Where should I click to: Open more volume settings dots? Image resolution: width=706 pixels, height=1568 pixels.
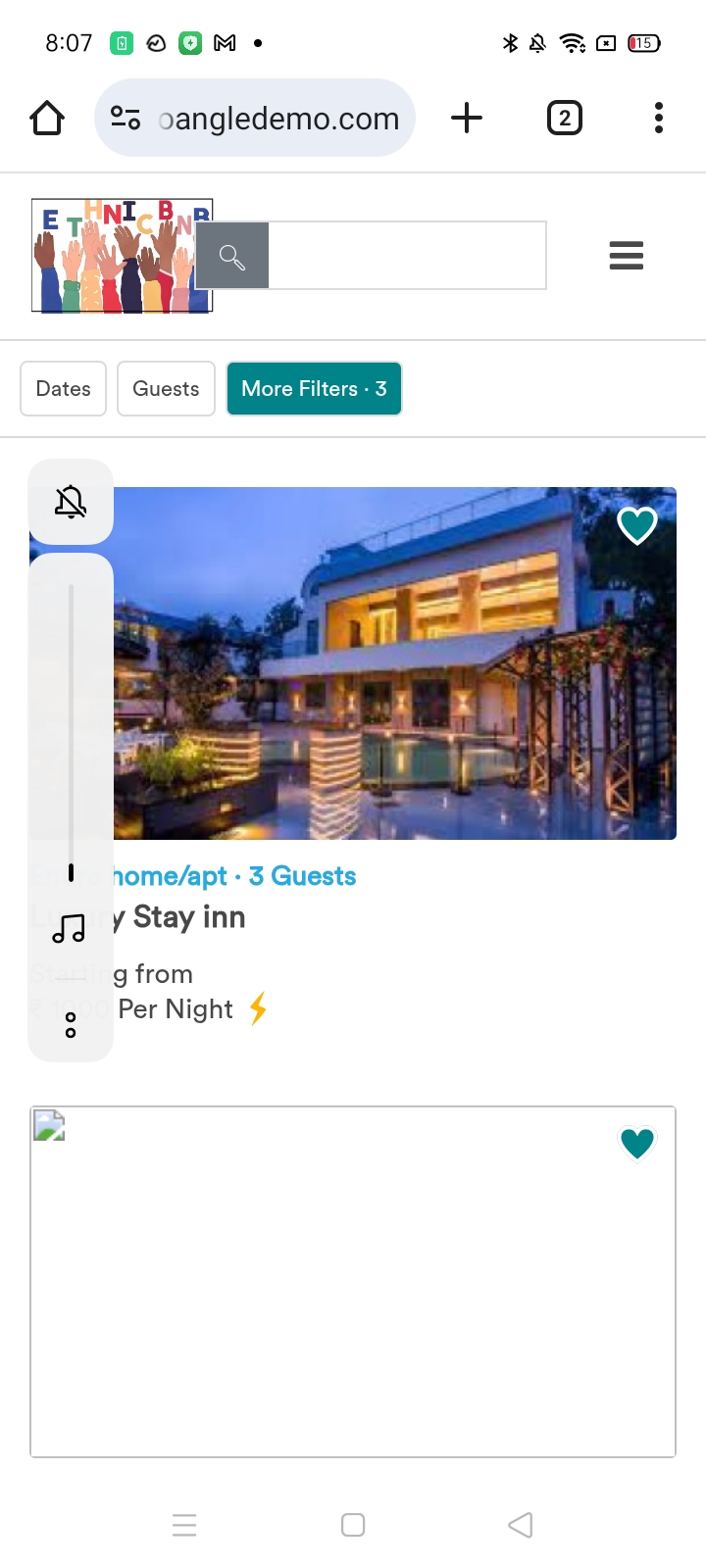point(71,1025)
